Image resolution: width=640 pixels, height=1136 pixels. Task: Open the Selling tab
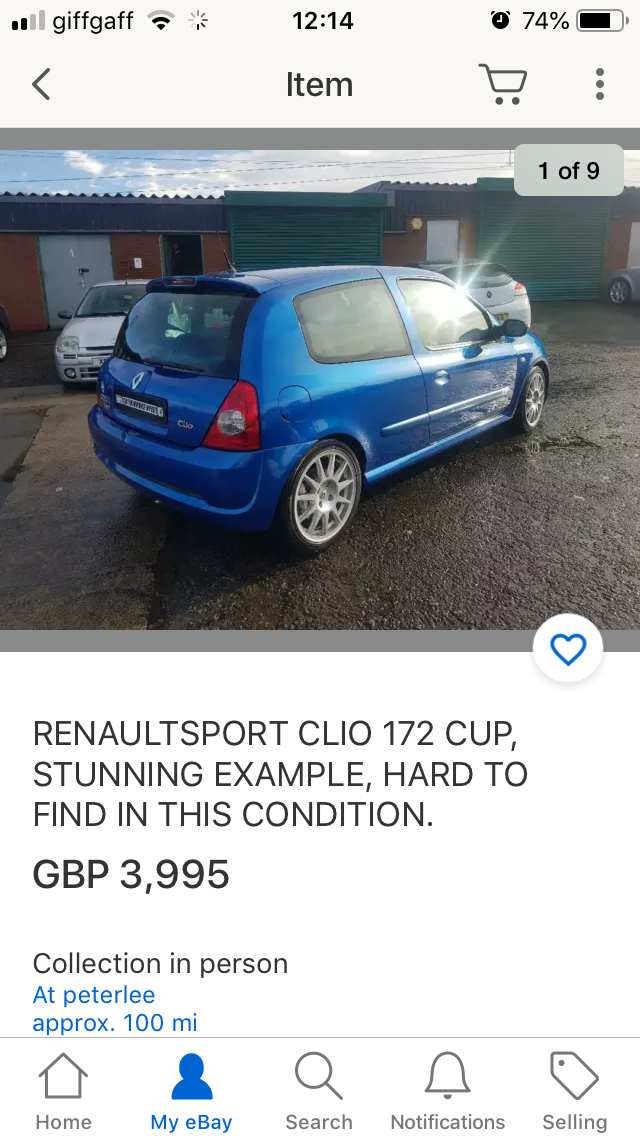(575, 1092)
